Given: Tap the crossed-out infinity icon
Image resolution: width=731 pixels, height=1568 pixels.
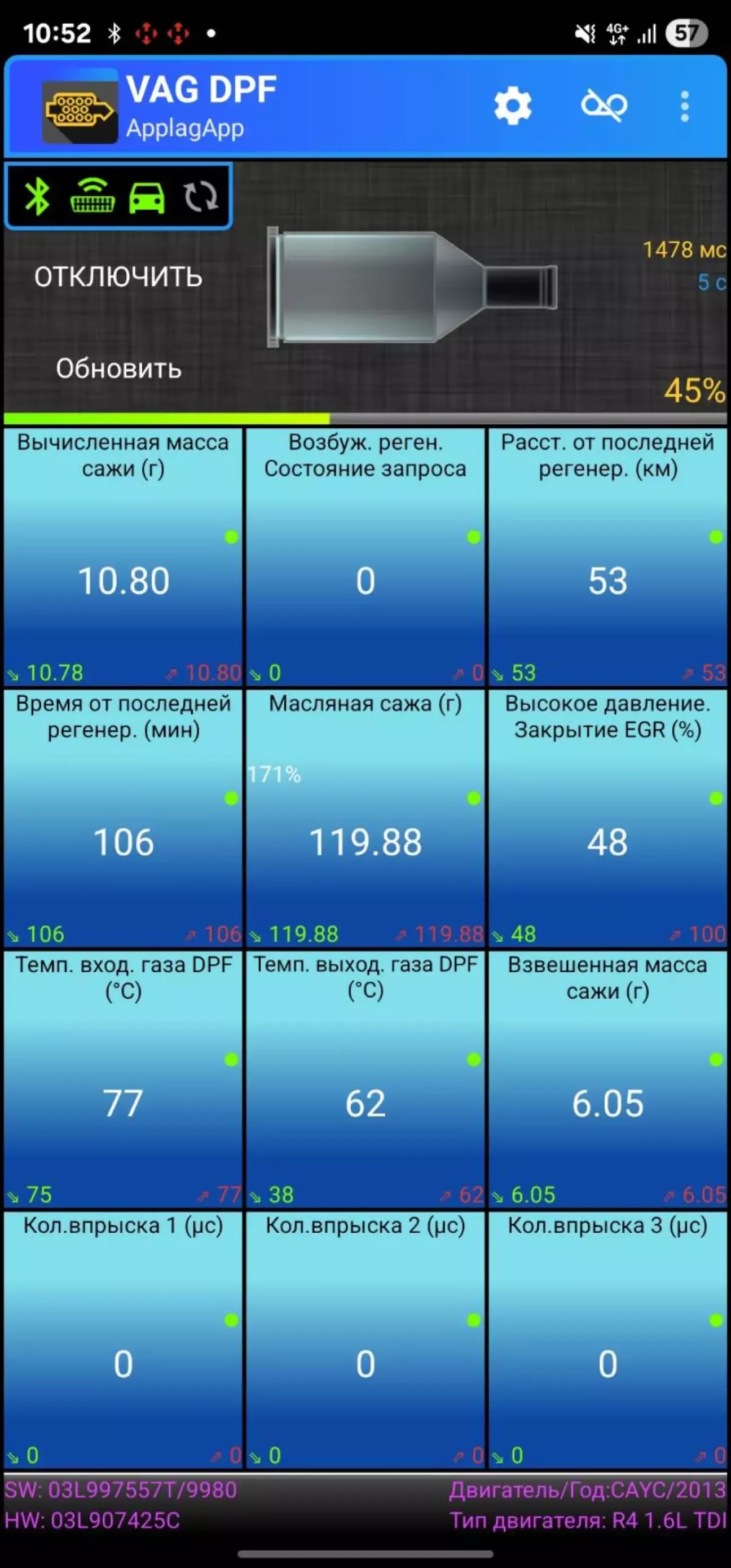Looking at the screenshot, I should pos(603,107).
